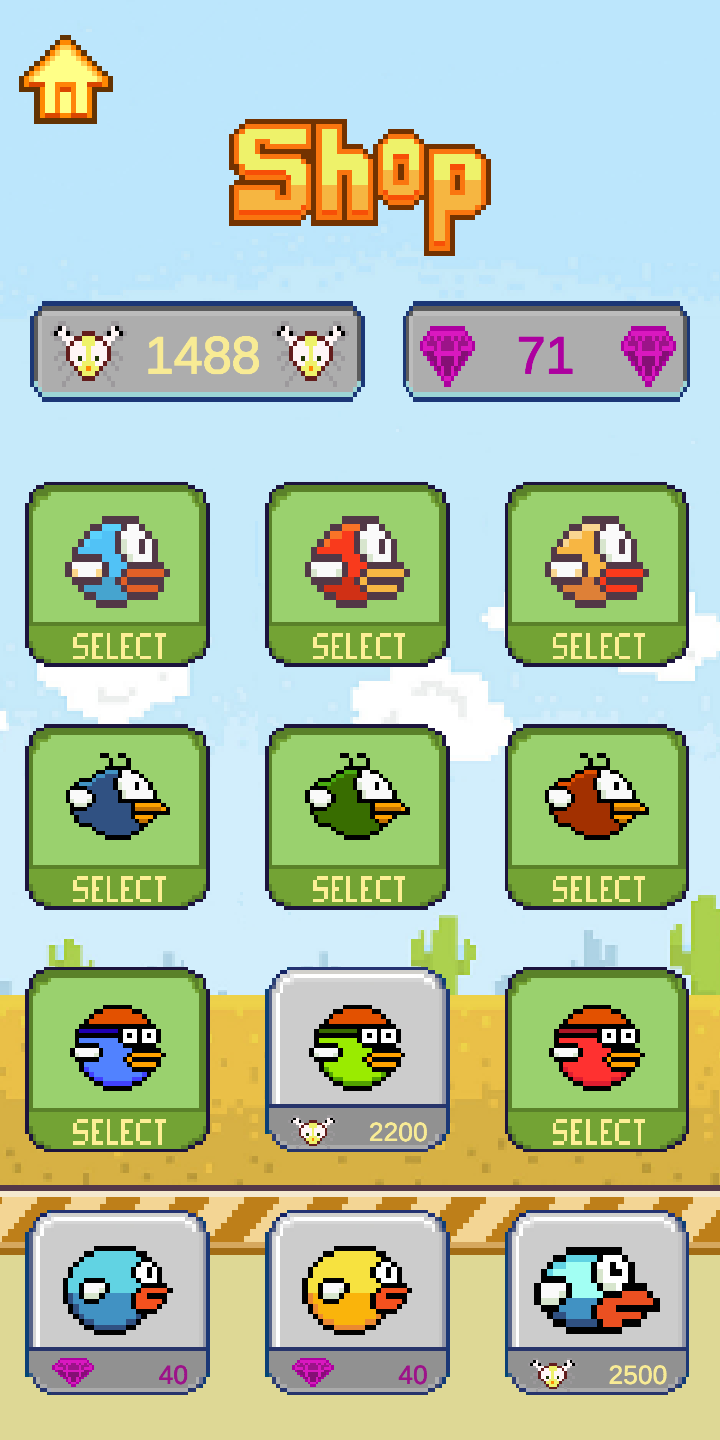Return to the home screen via house icon
This screenshot has width=720, height=1440.
click(x=66, y=80)
